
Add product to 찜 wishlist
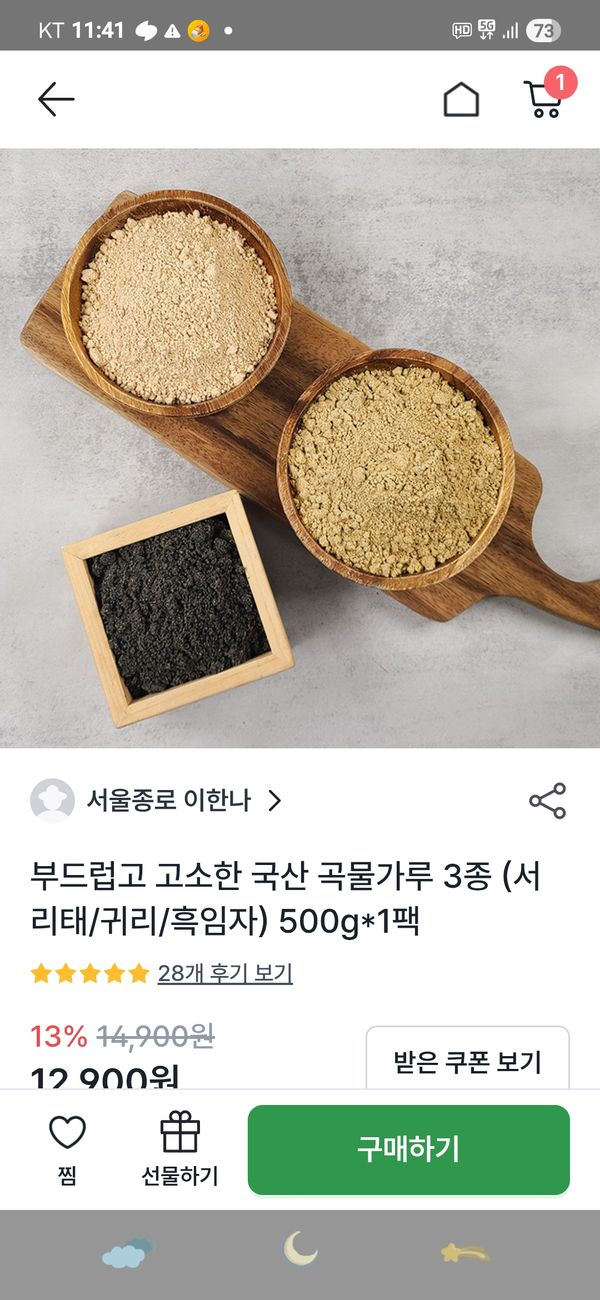pyautogui.click(x=67, y=1150)
